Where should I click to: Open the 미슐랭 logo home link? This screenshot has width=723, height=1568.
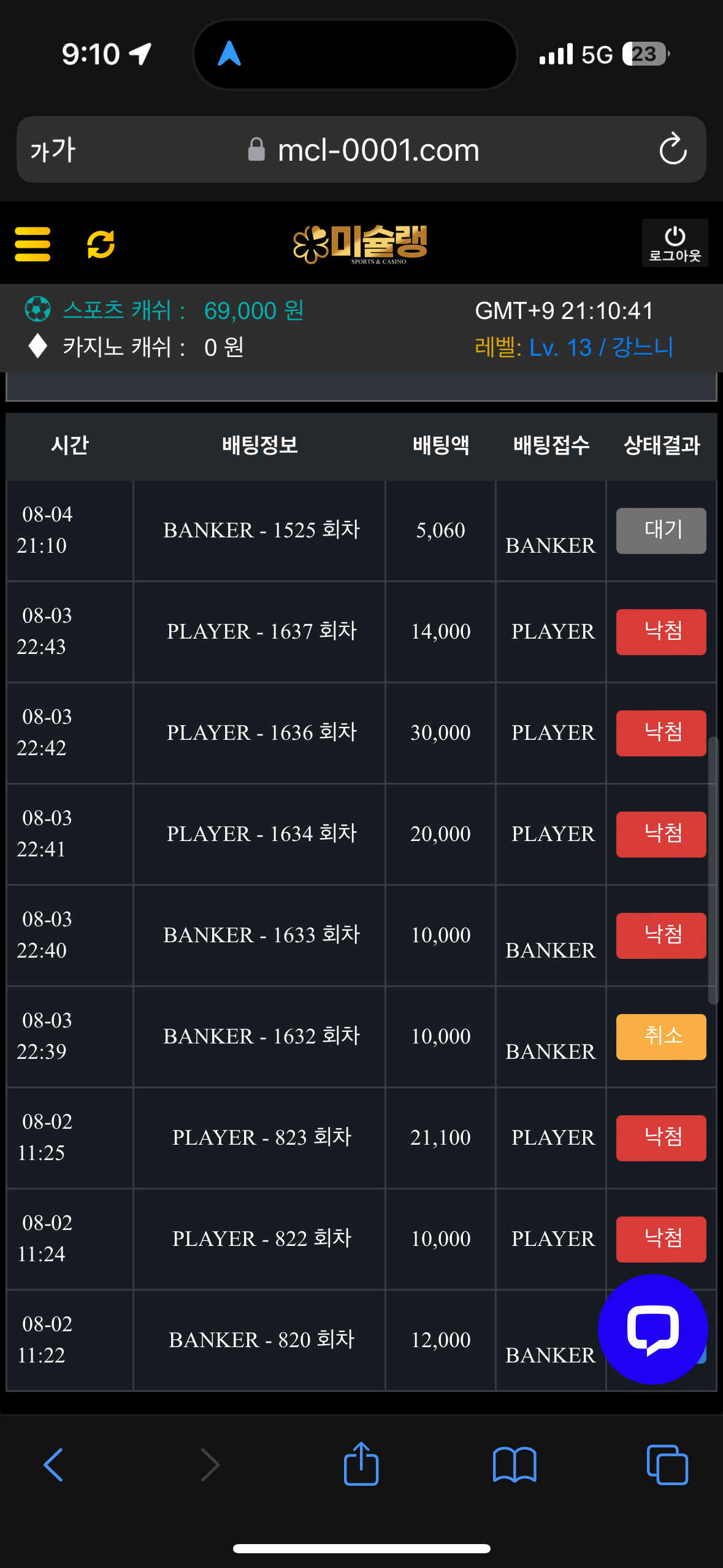pyautogui.click(x=361, y=244)
